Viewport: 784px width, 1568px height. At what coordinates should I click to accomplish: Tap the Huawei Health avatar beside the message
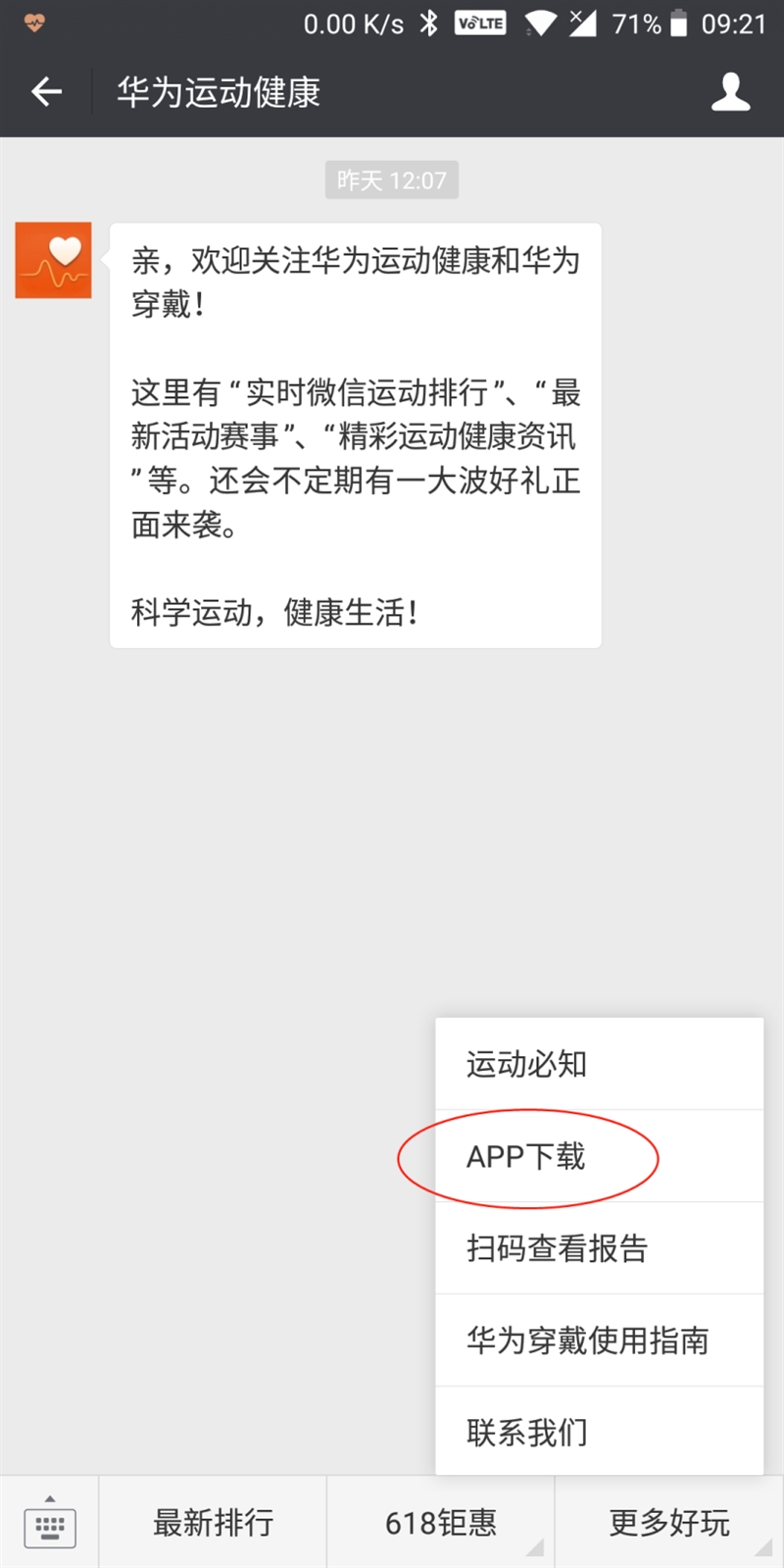pyautogui.click(x=52, y=260)
